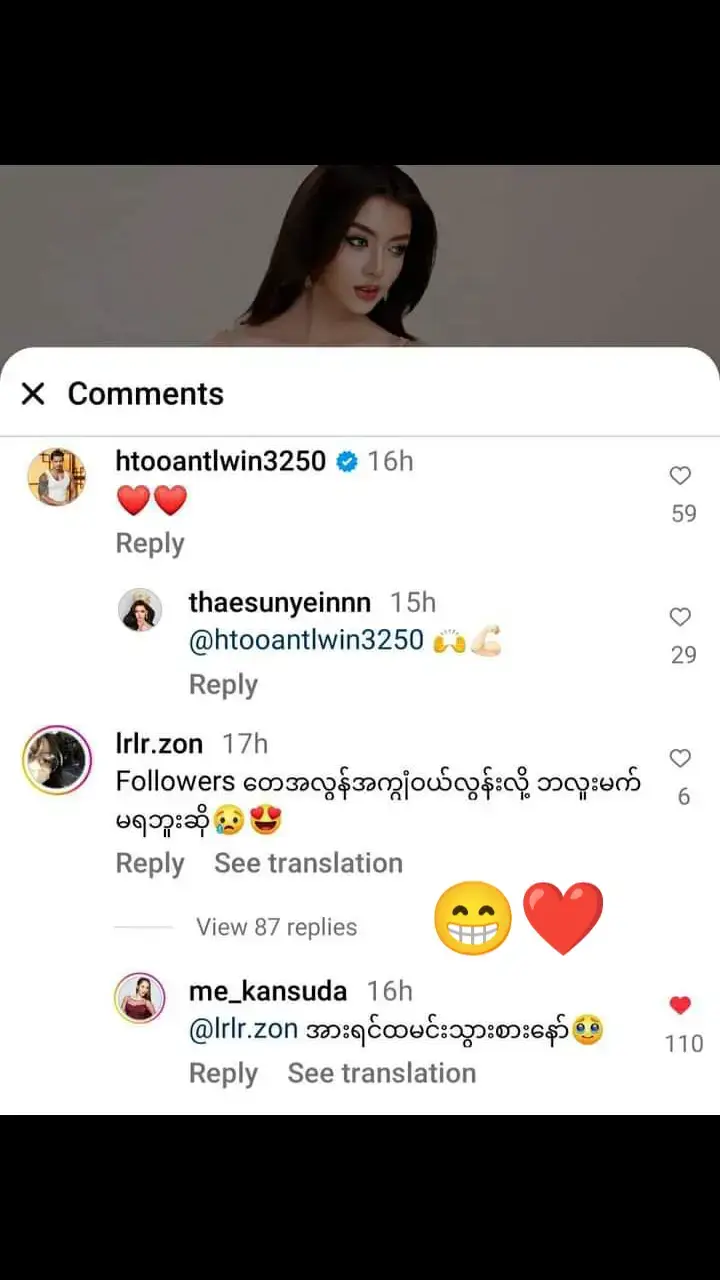The width and height of the screenshot is (720, 1280).
Task: Open me_kansuda's profile avatar
Action: point(140,998)
